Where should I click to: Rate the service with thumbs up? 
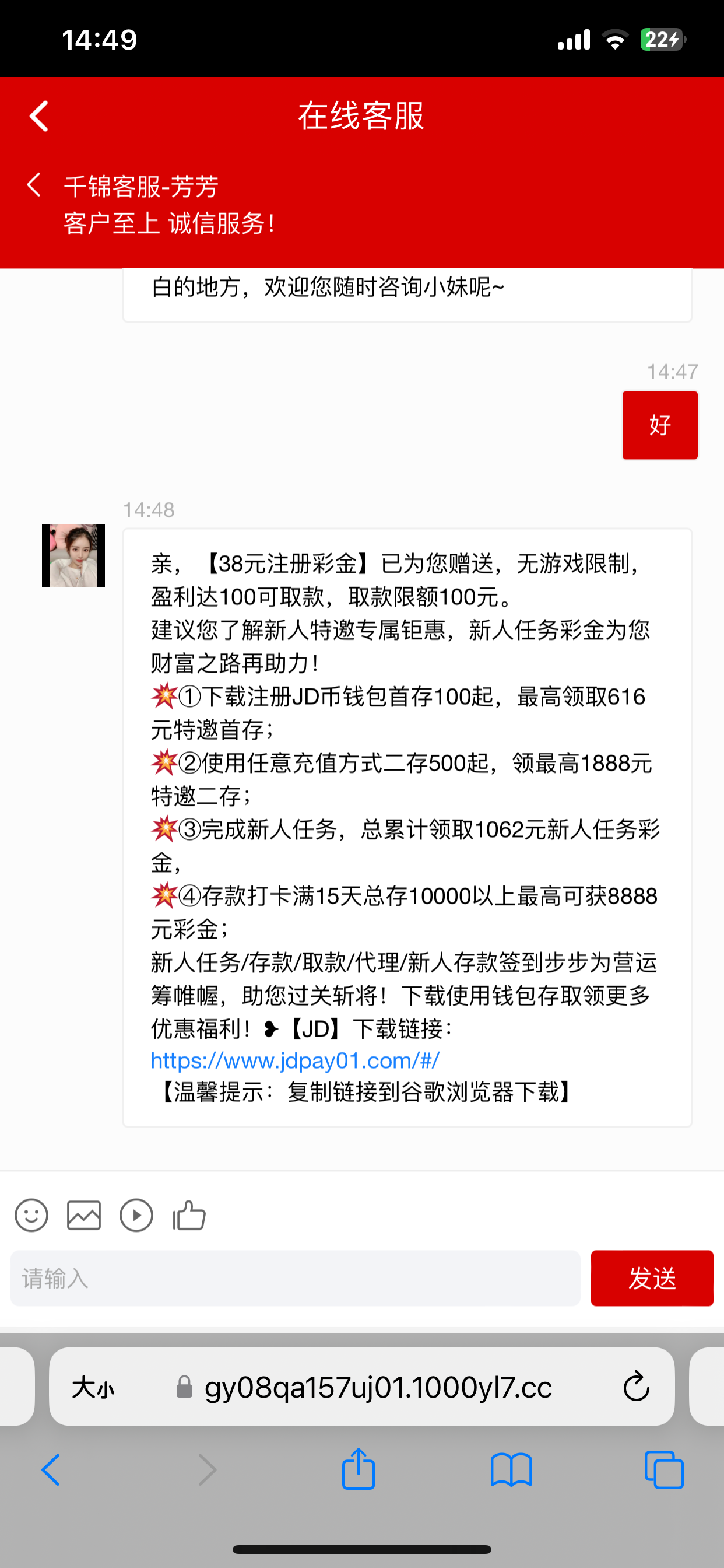(x=189, y=1216)
